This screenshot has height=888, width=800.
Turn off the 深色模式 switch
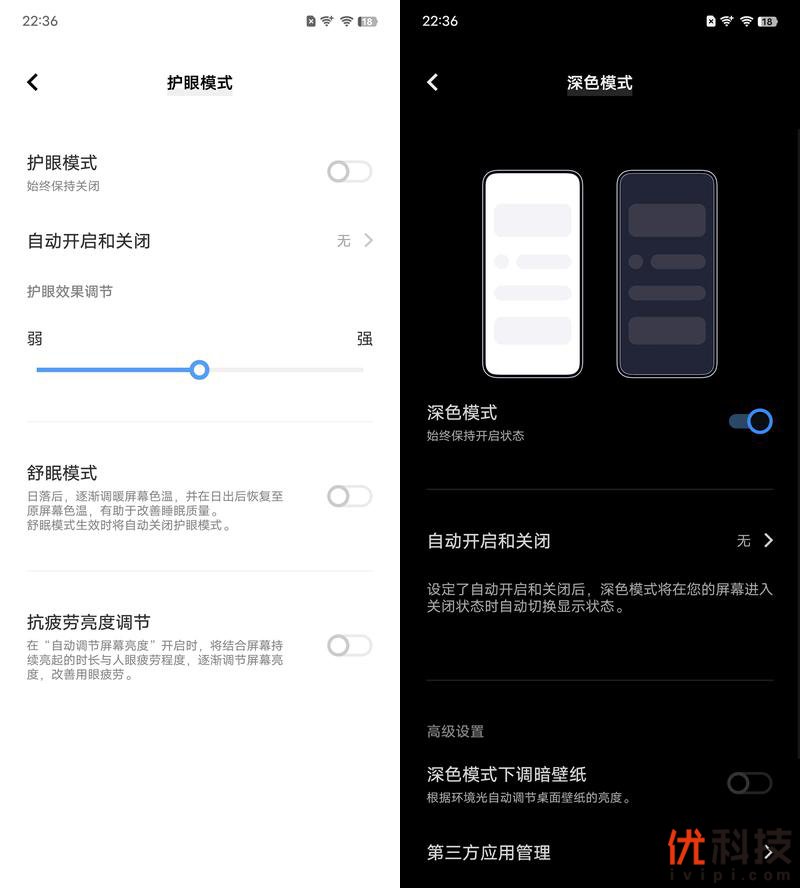(750, 421)
